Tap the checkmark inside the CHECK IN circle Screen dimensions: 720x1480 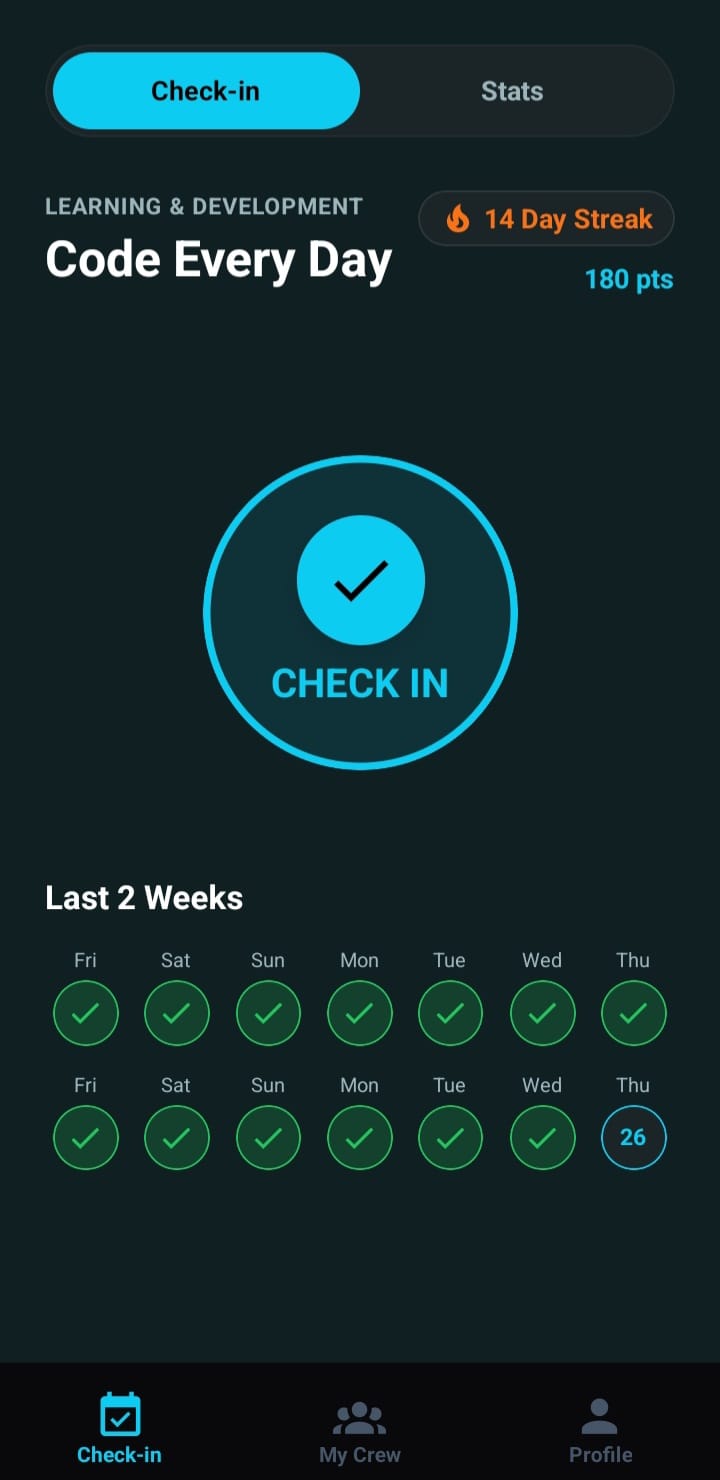[x=360, y=578]
